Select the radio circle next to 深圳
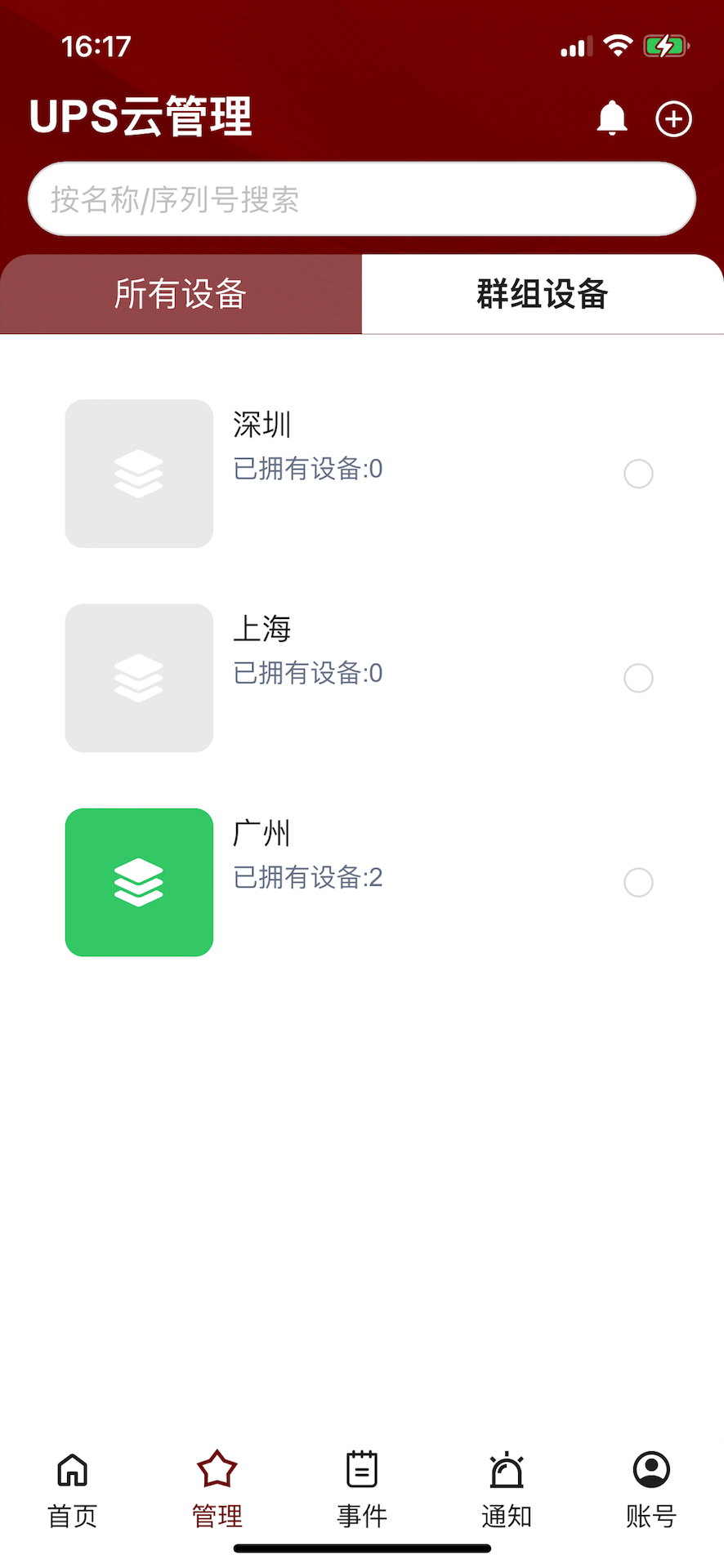Viewport: 724px width, 1568px height. click(638, 474)
